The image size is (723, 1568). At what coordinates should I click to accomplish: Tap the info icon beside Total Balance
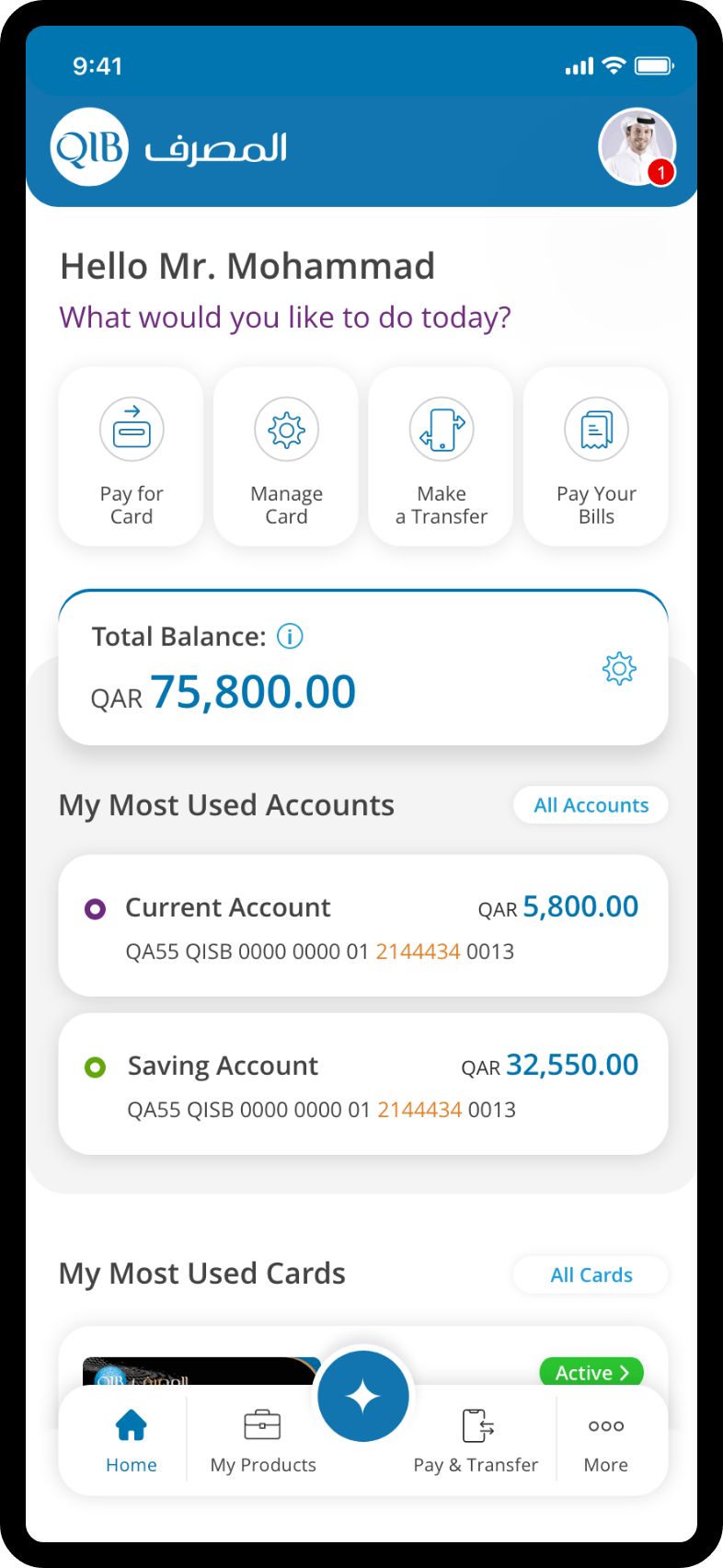point(290,636)
